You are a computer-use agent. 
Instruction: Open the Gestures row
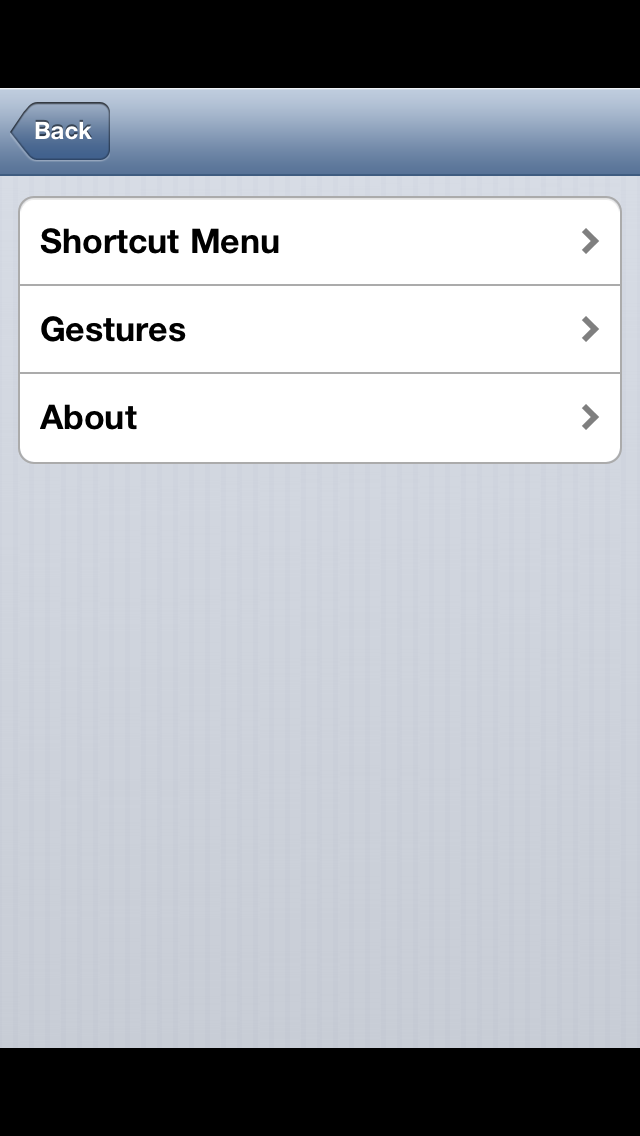[x=320, y=330]
